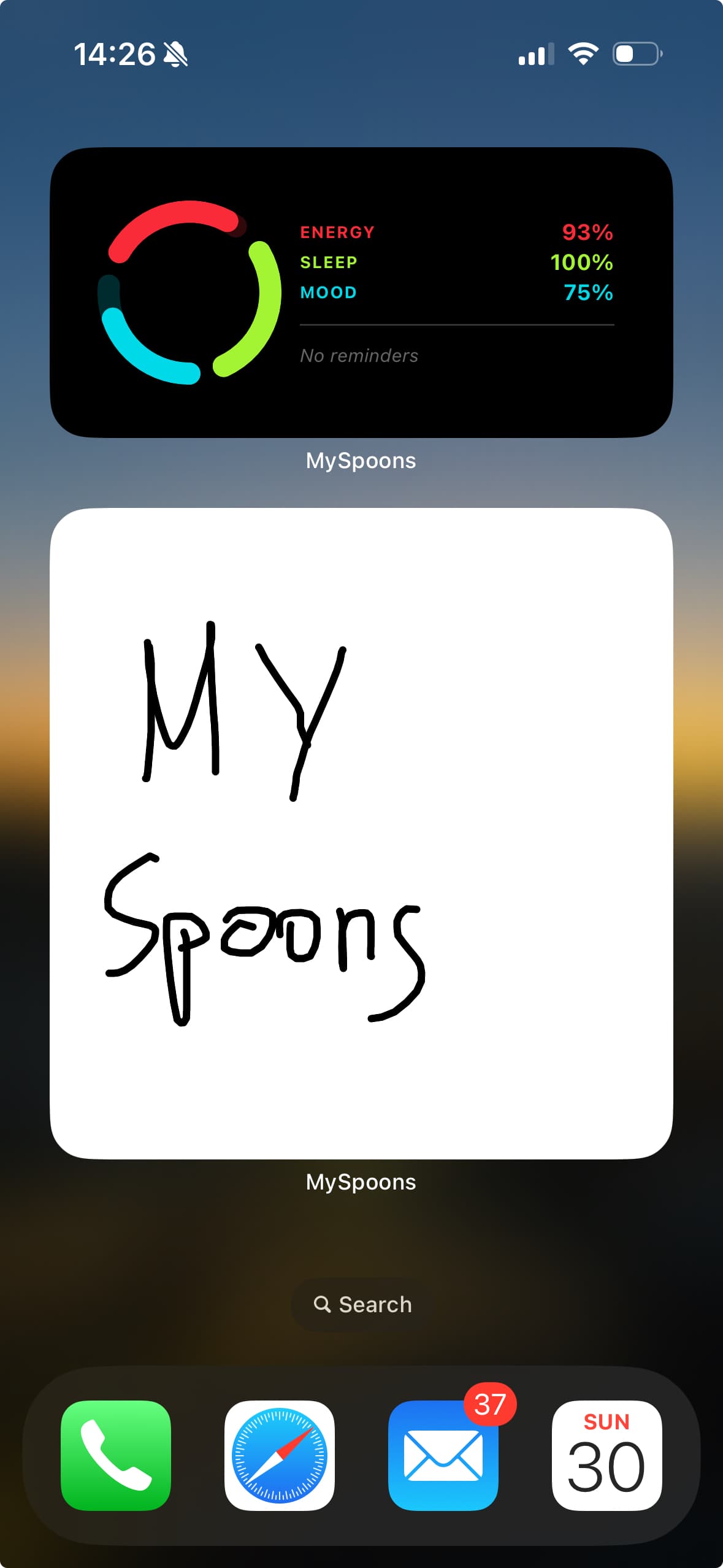Tap the SLEEP 100% stat
The height and width of the screenshot is (1568, 723).
click(x=457, y=263)
